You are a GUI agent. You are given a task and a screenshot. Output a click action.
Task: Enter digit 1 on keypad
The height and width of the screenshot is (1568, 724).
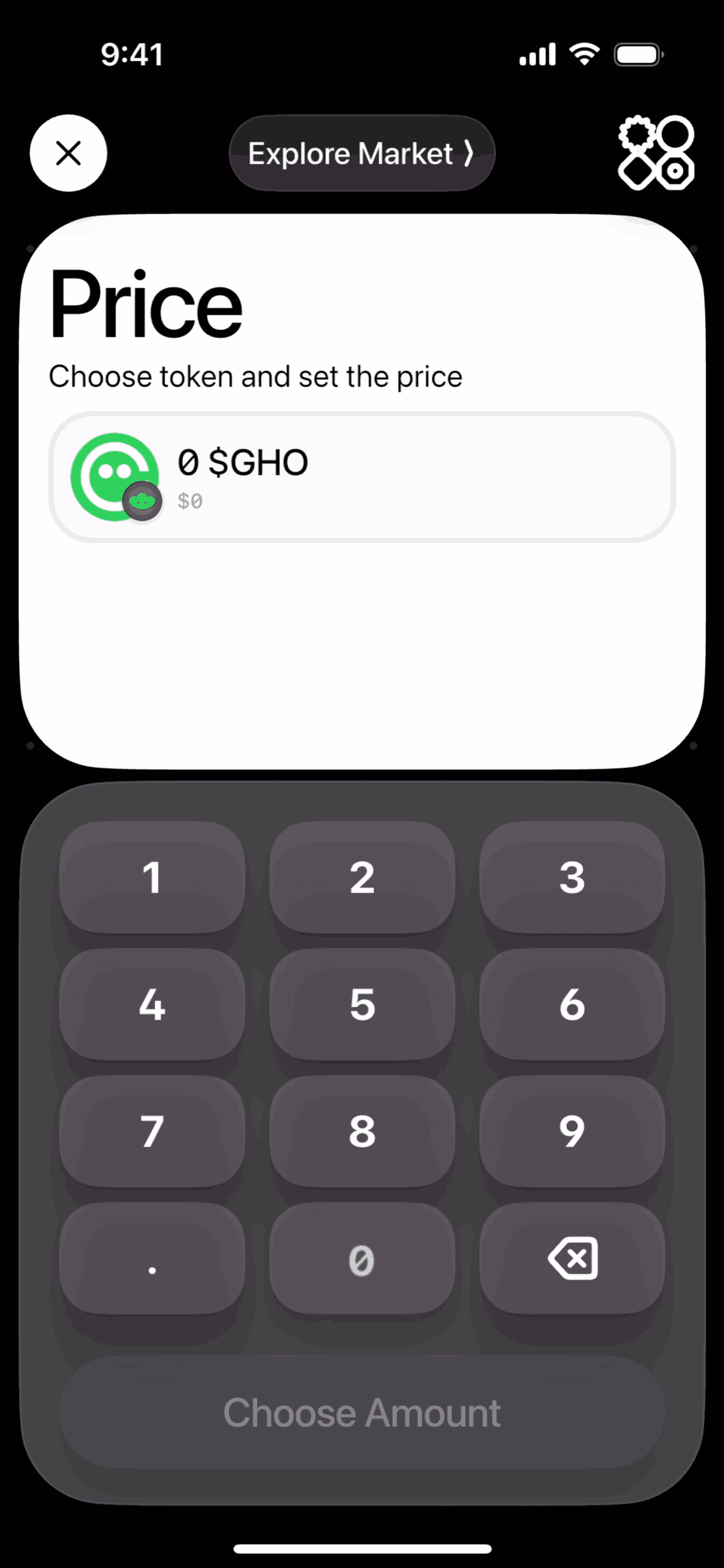tap(152, 877)
